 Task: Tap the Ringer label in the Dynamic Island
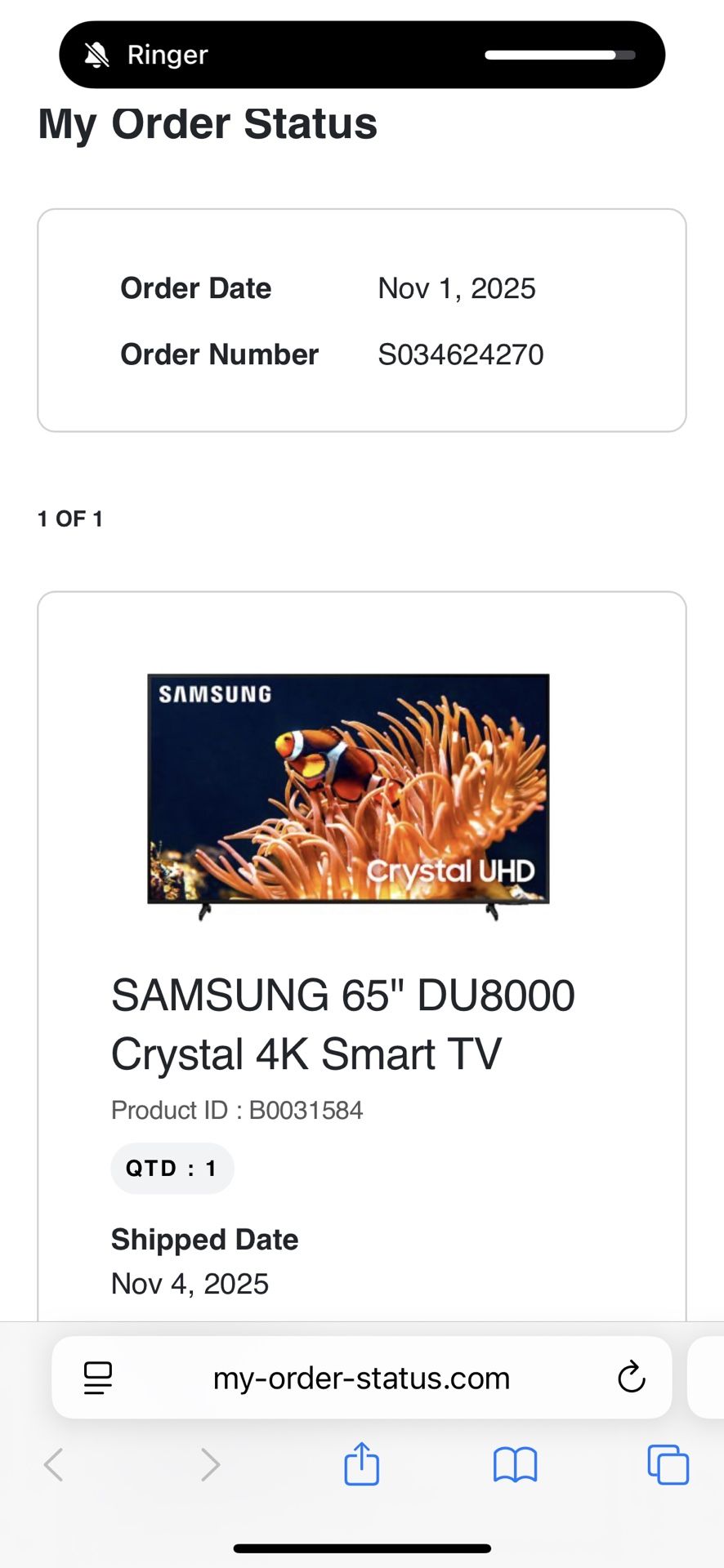coord(167,55)
